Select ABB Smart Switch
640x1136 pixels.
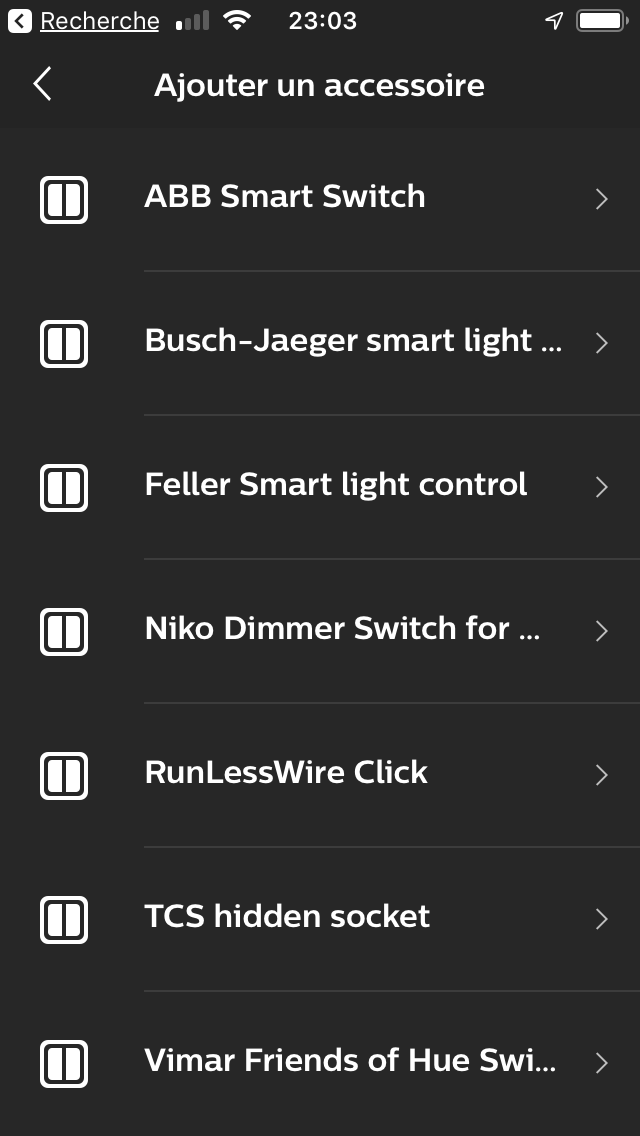click(320, 199)
